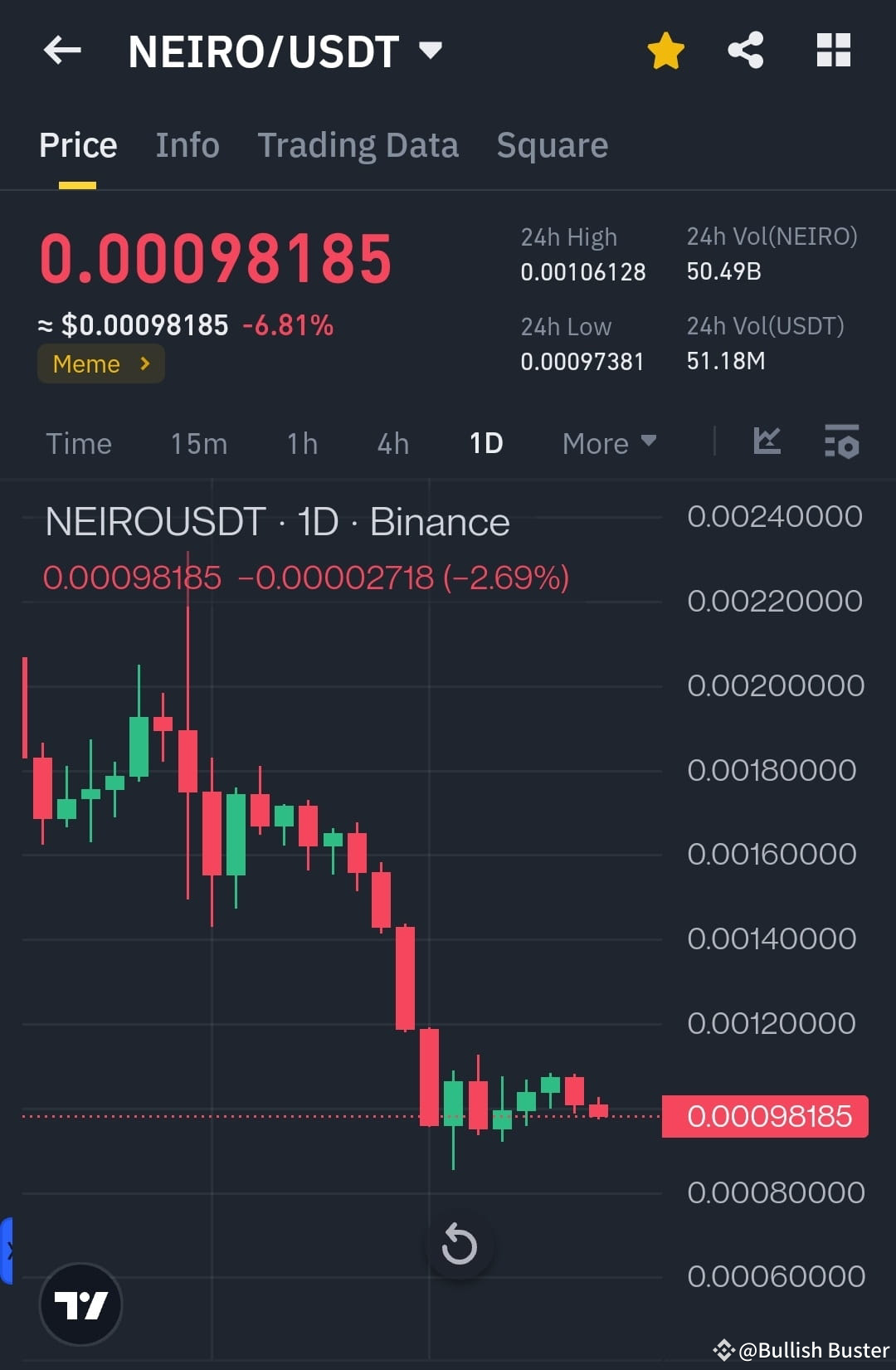Select the 15m interval

point(197,443)
